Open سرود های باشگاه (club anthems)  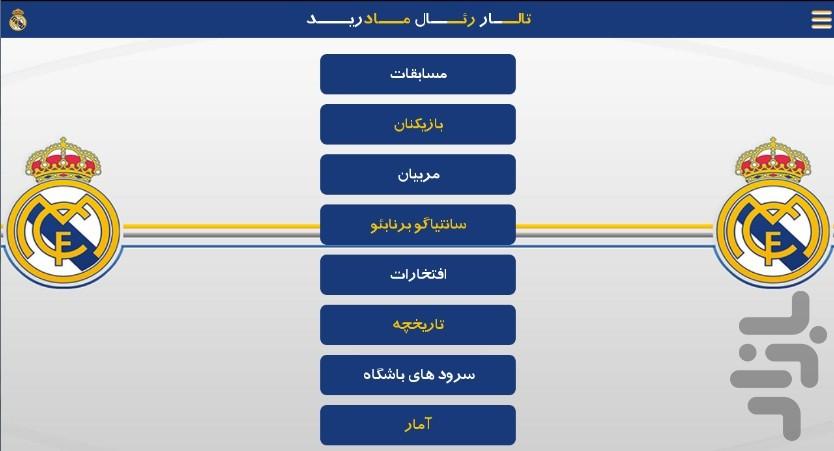[x=418, y=375]
